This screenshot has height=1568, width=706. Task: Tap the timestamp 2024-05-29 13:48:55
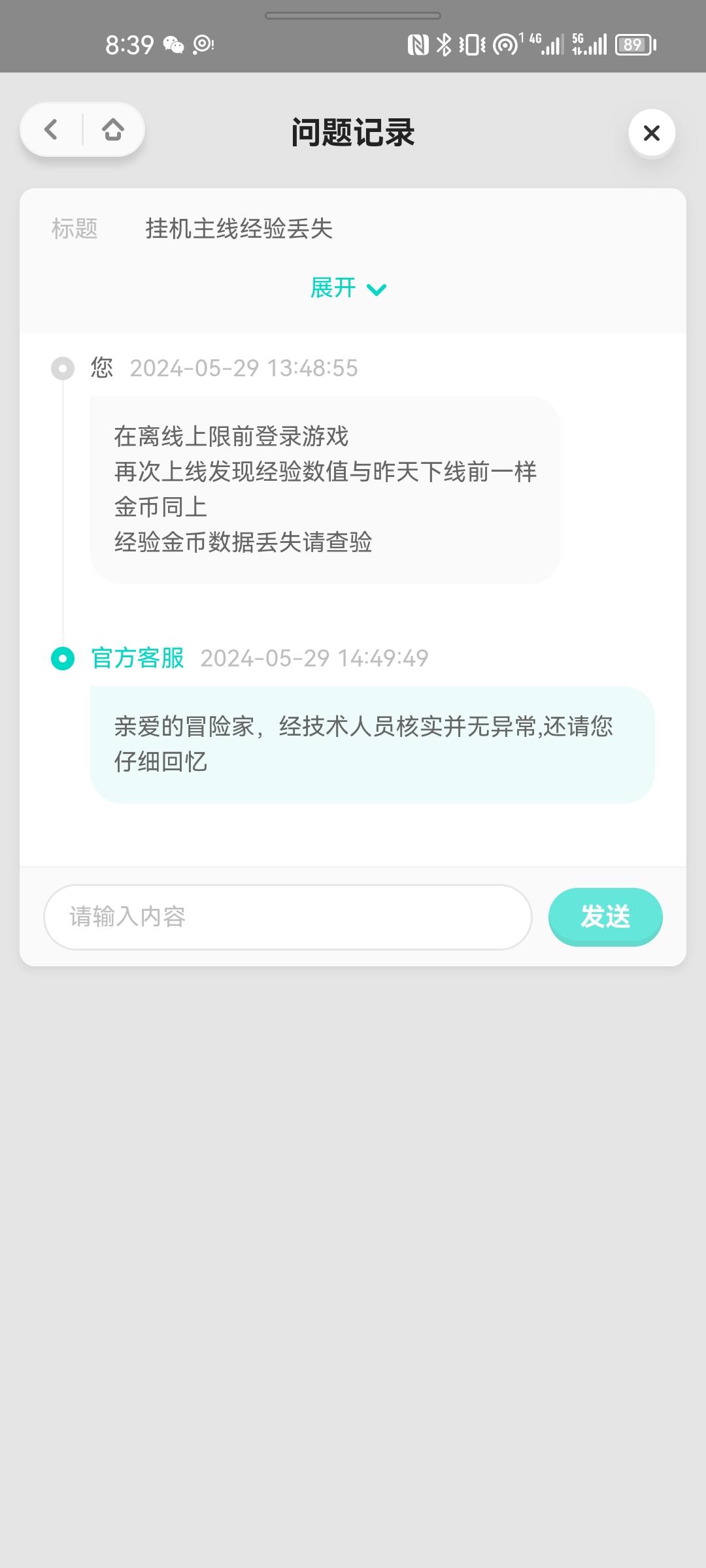243,368
